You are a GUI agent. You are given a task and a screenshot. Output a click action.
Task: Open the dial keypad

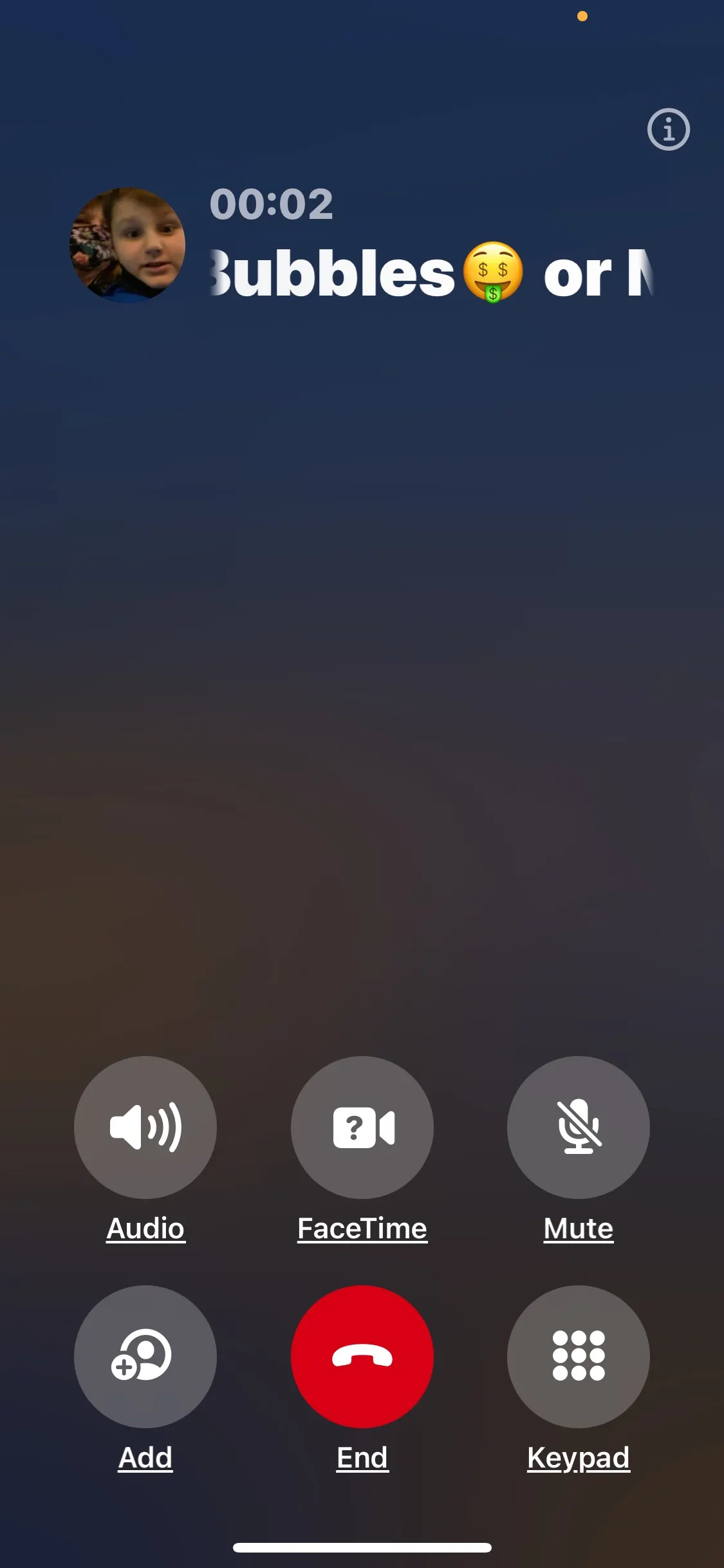tap(578, 1356)
